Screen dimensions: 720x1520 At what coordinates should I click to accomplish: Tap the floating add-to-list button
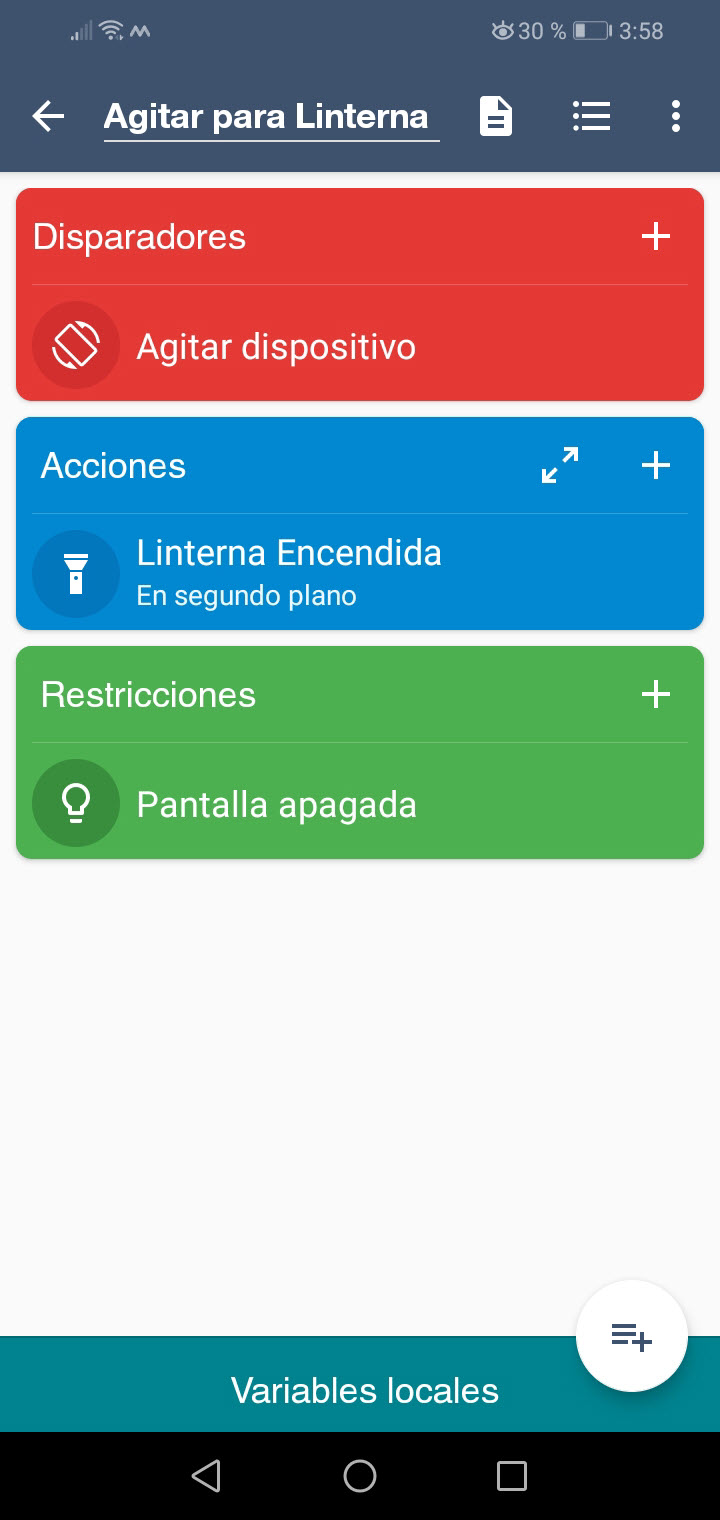click(632, 1336)
